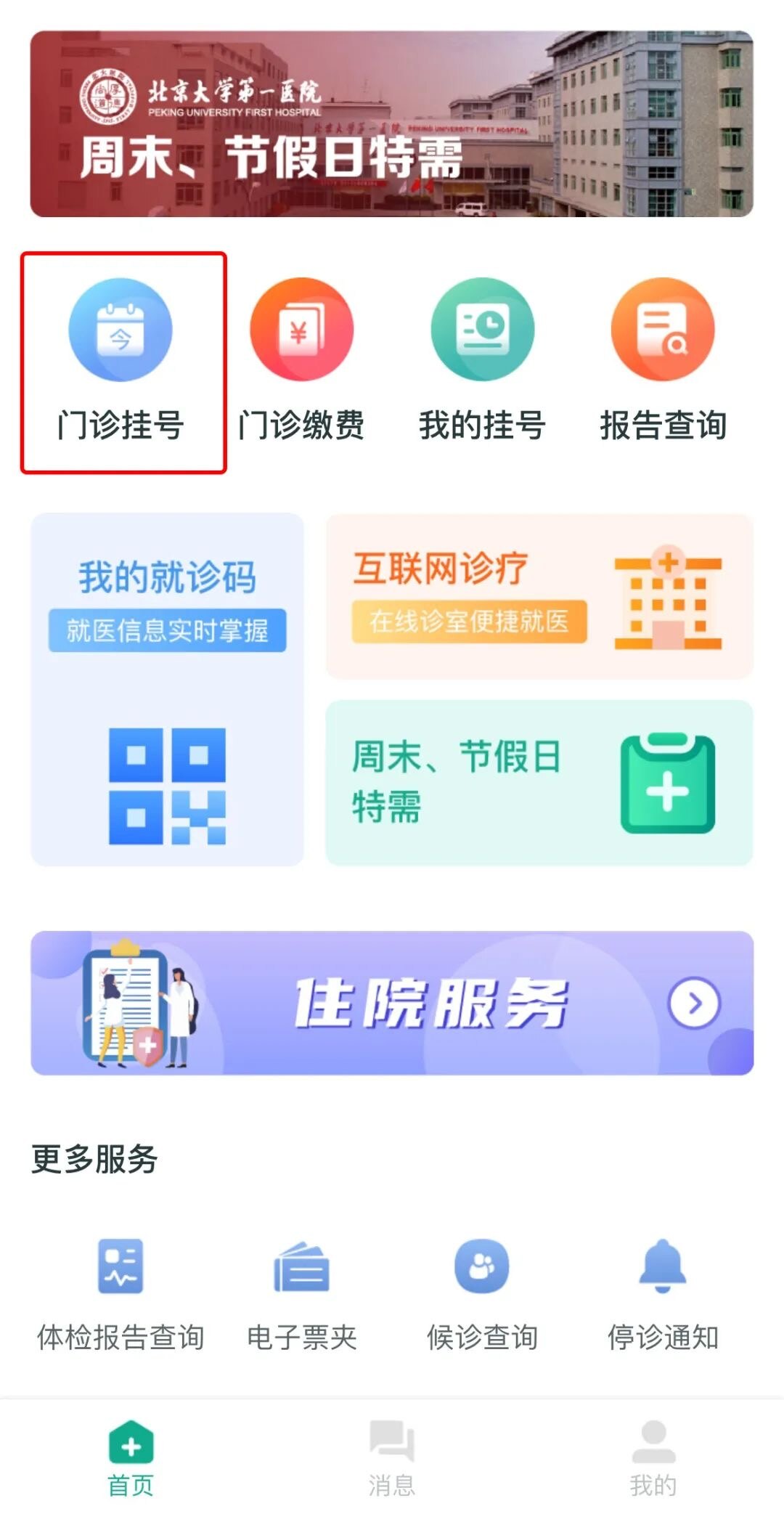Viewport: 784px width, 1514px height.
Task: Show my 就诊码 QR code
Action: [x=168, y=690]
